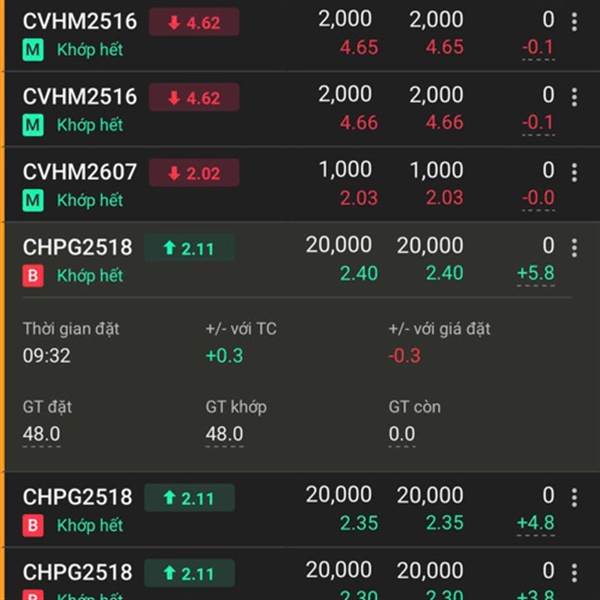The image size is (600, 600).
Task: Open overflow menu for CHPG2518 order at 2.35
Action: pyautogui.click(x=574, y=497)
